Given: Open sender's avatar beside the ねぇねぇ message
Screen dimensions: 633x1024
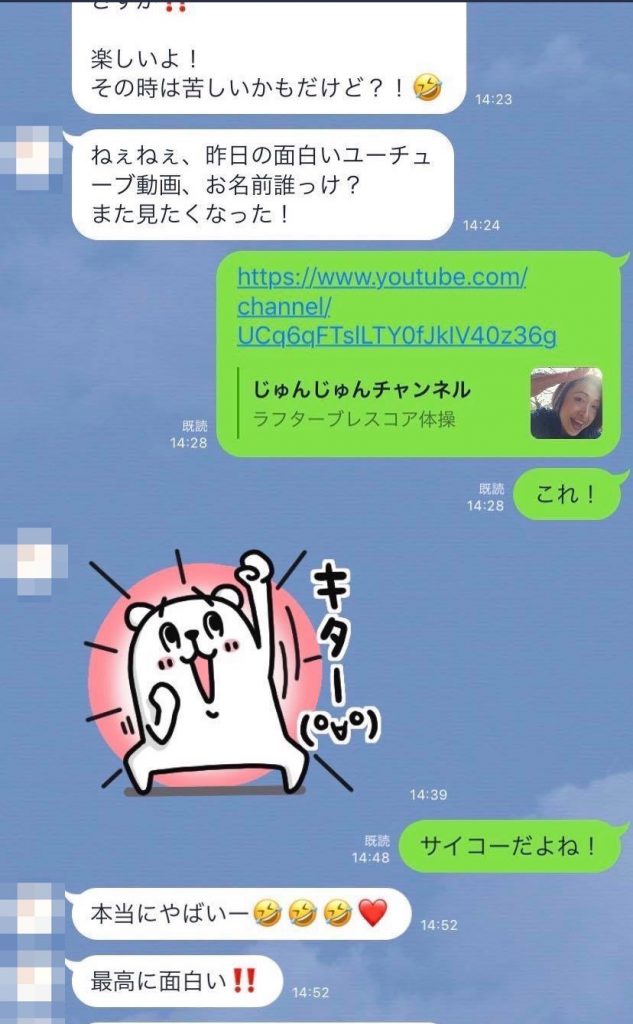Looking at the screenshot, I should (x=32, y=155).
